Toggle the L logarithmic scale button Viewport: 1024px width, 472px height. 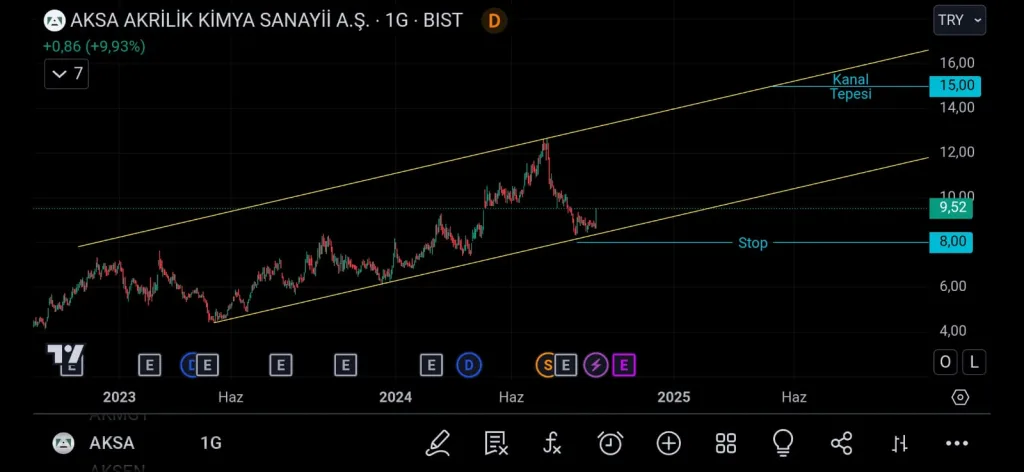(973, 362)
